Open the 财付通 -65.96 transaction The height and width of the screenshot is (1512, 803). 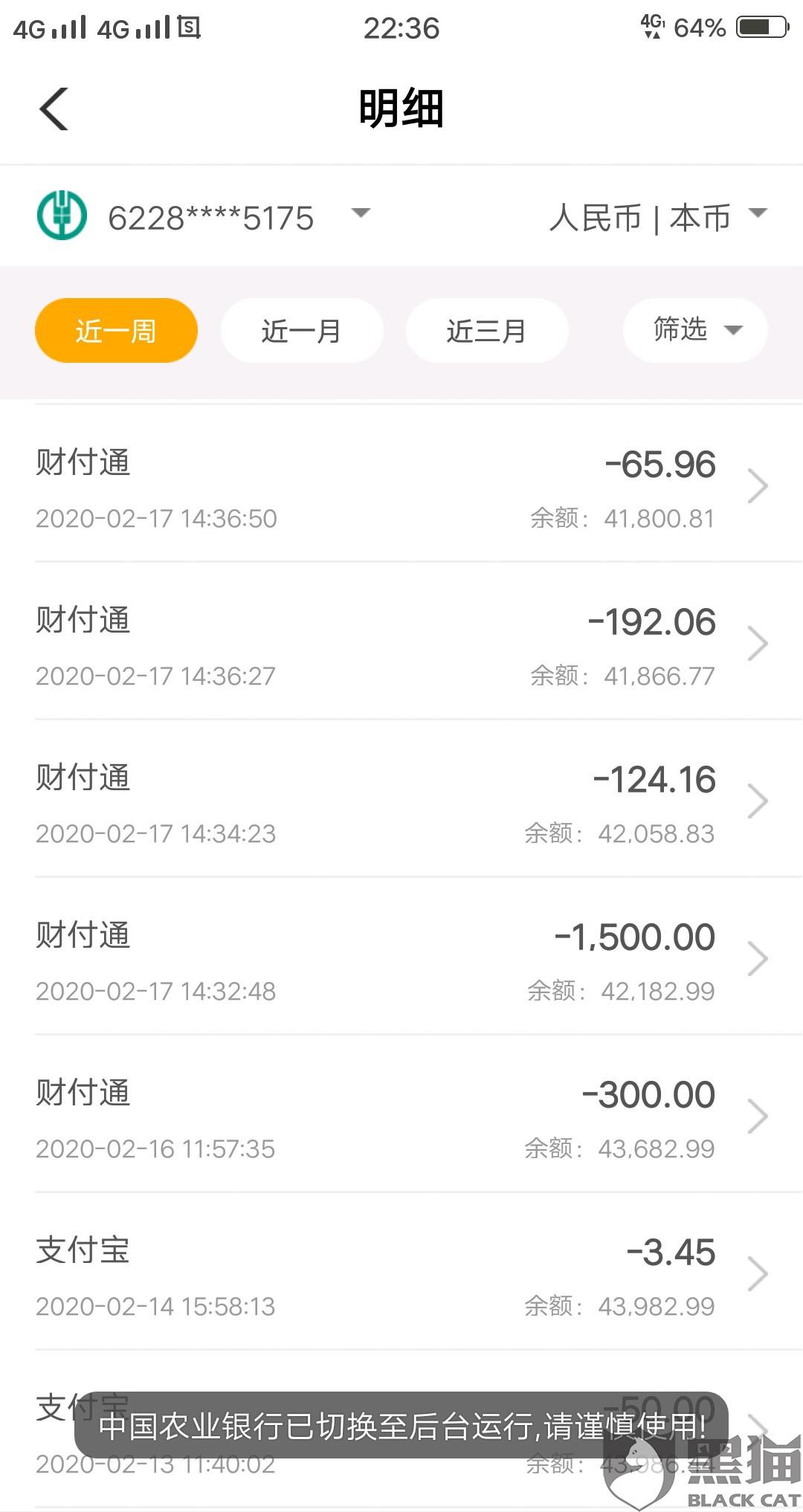pyautogui.click(x=401, y=487)
